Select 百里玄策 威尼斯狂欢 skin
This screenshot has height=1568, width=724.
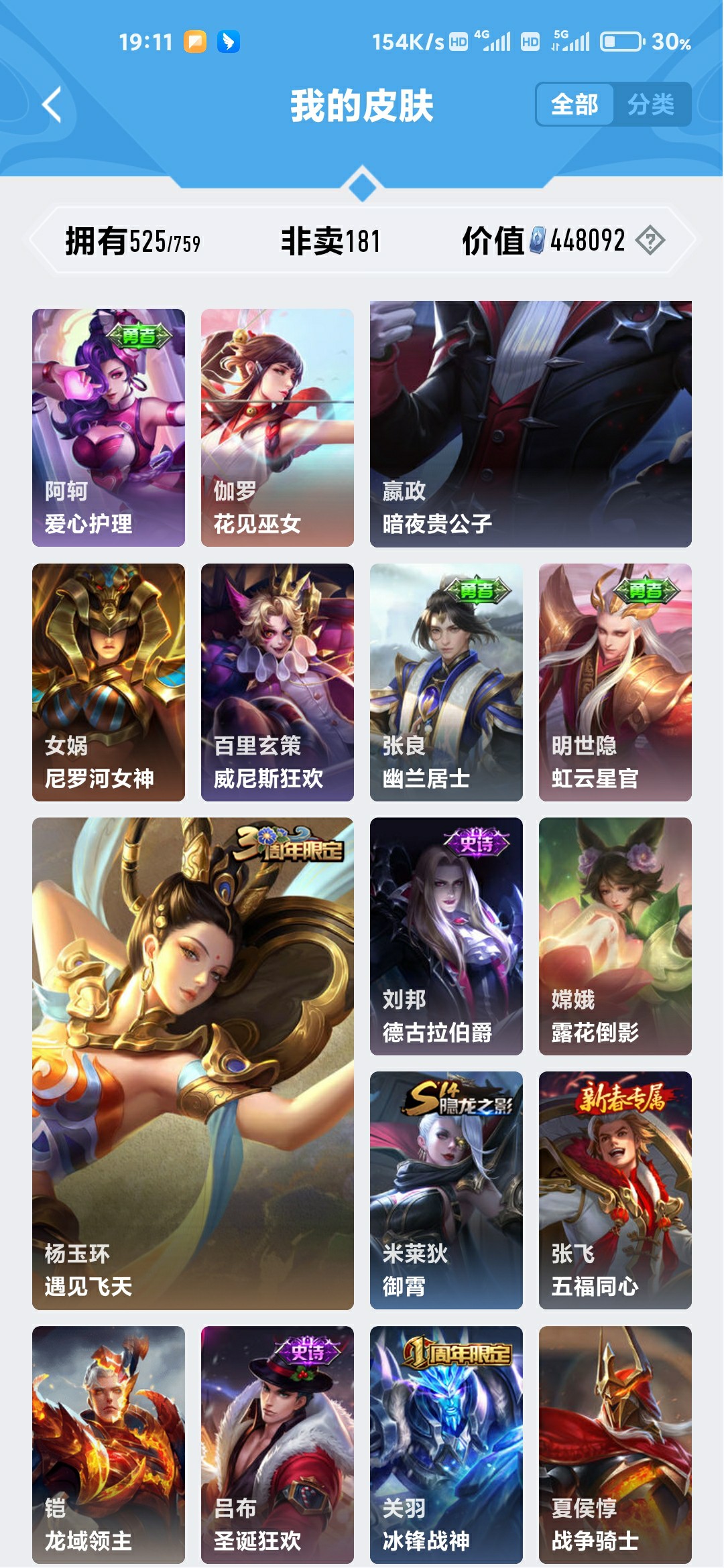278,681
